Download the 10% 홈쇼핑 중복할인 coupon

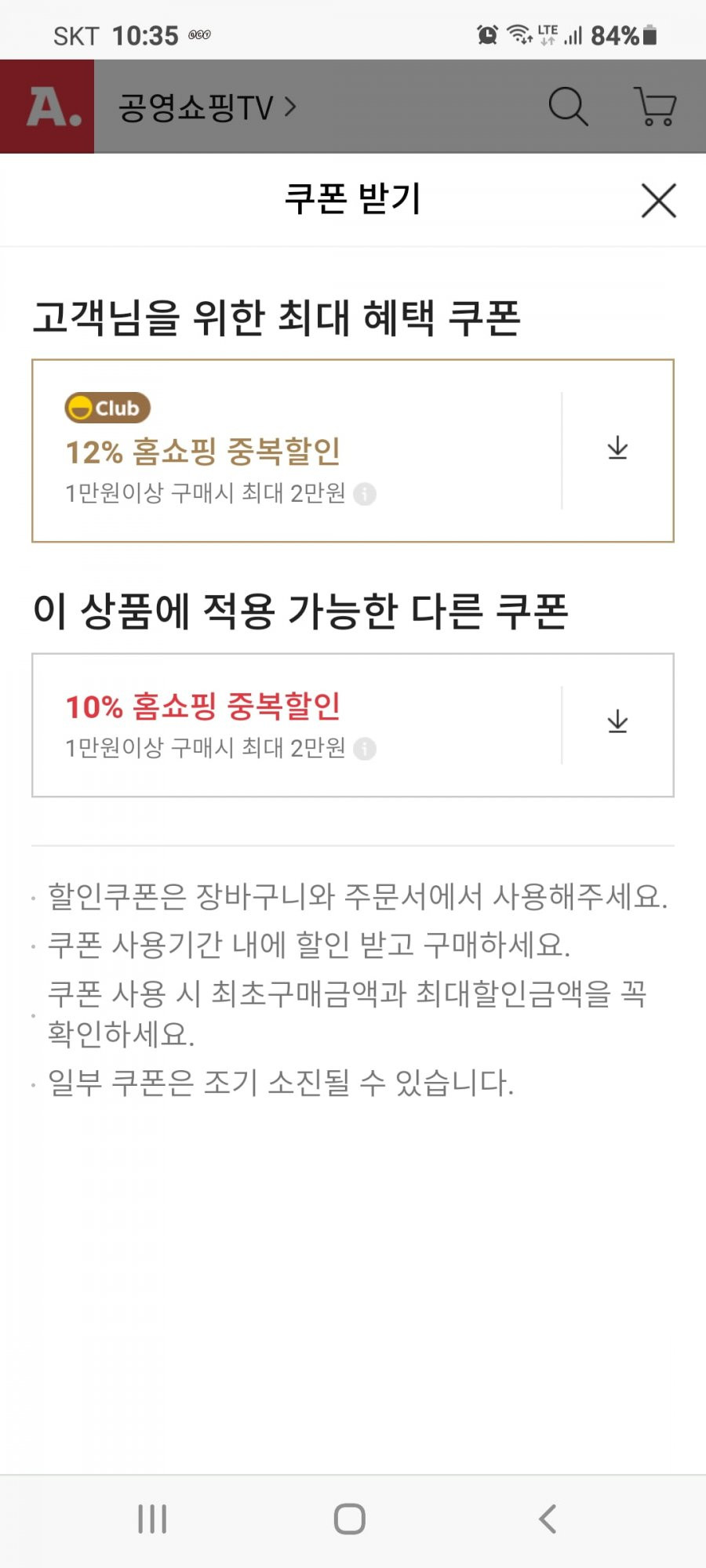617,722
